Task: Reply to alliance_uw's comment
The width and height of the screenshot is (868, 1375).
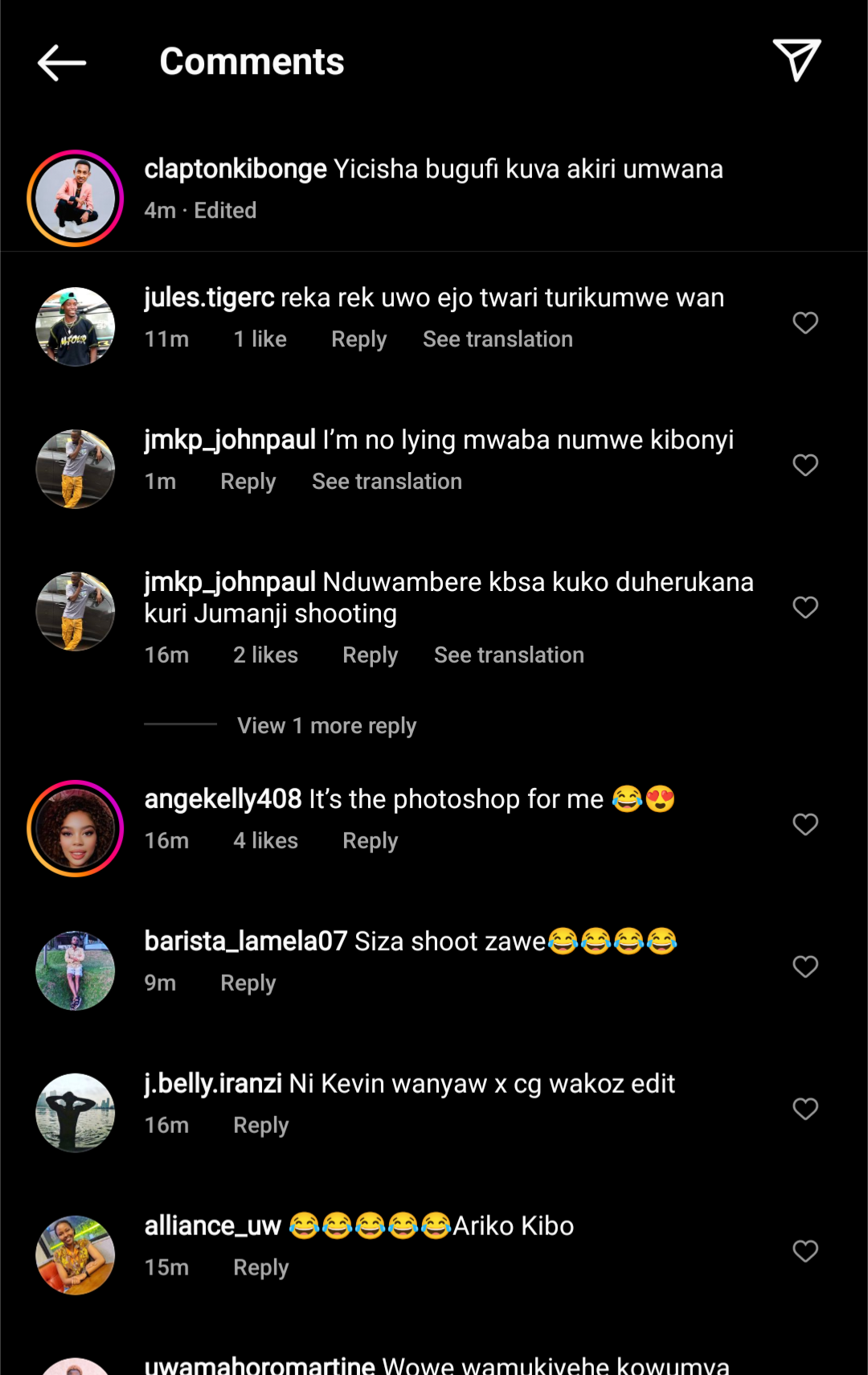Action: pos(260,1268)
